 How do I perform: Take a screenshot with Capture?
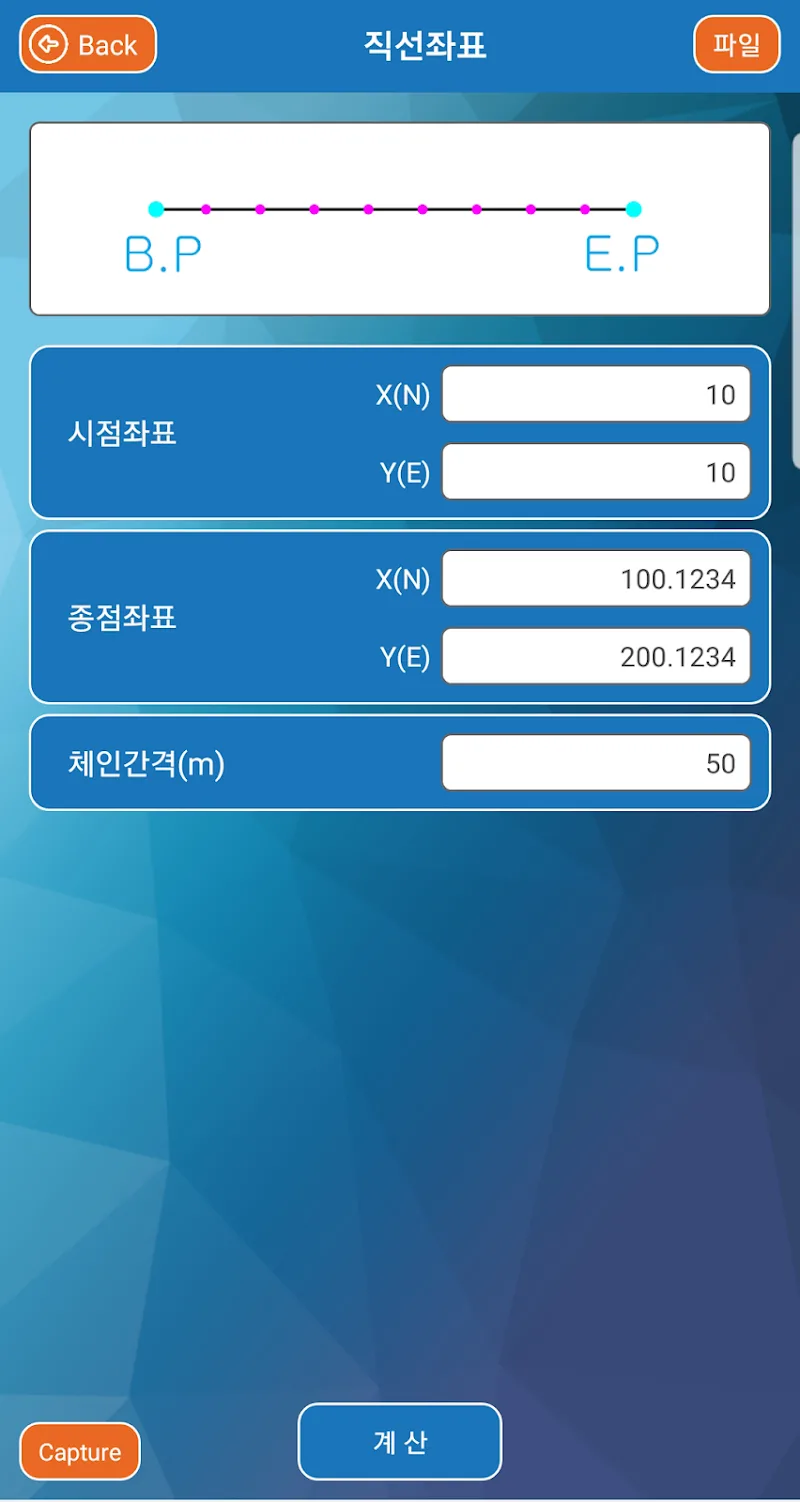[x=80, y=1452]
